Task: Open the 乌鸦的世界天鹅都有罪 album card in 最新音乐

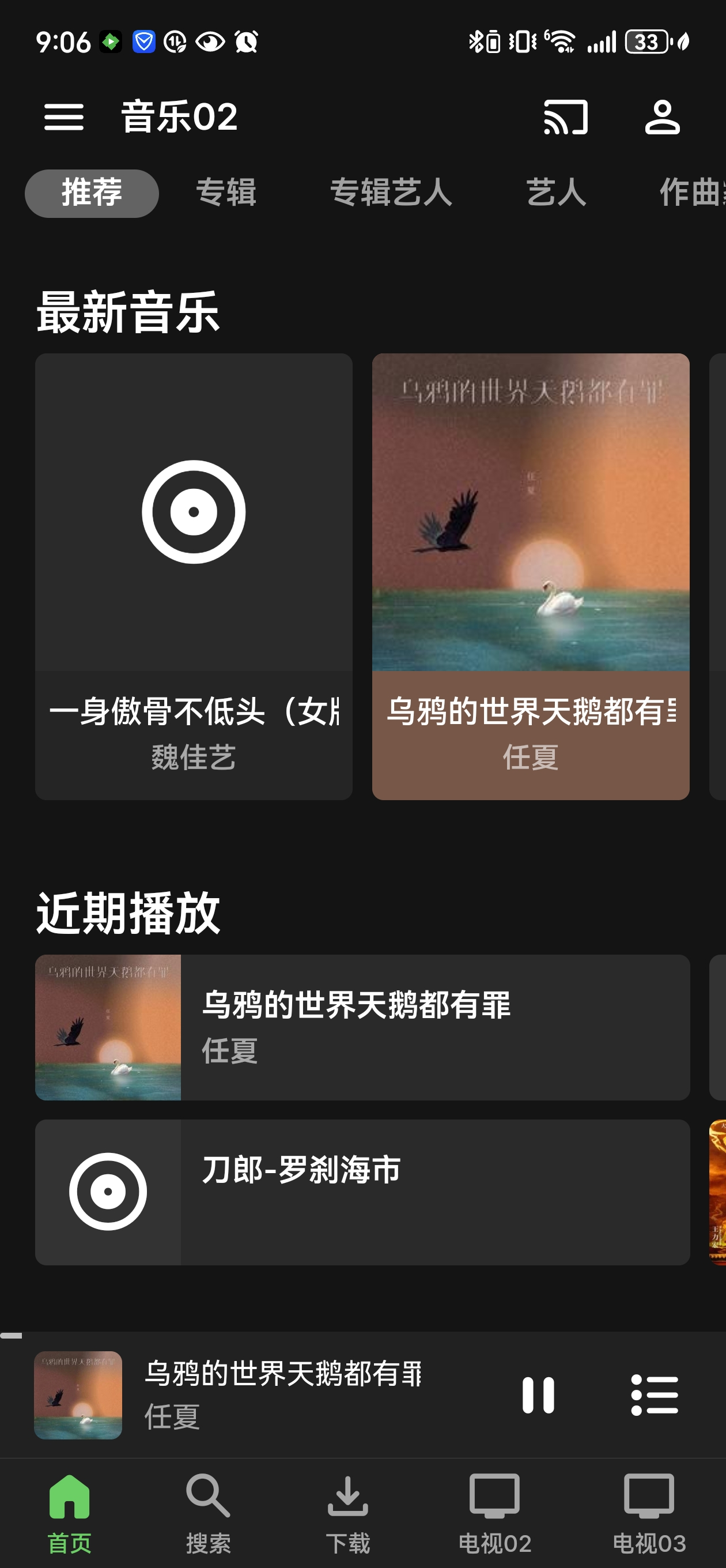Action: [x=530, y=576]
